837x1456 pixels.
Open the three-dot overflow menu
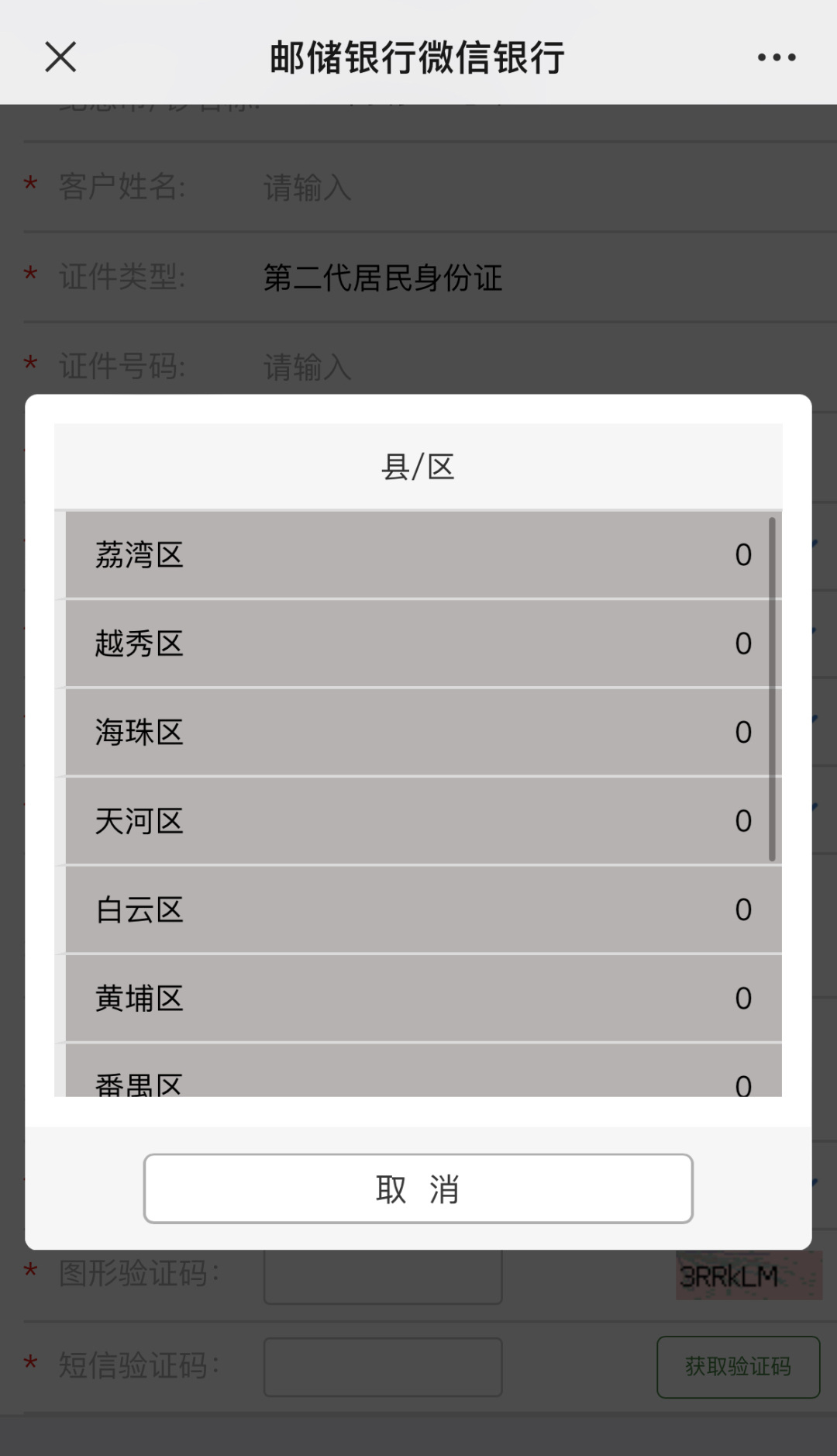click(x=777, y=57)
